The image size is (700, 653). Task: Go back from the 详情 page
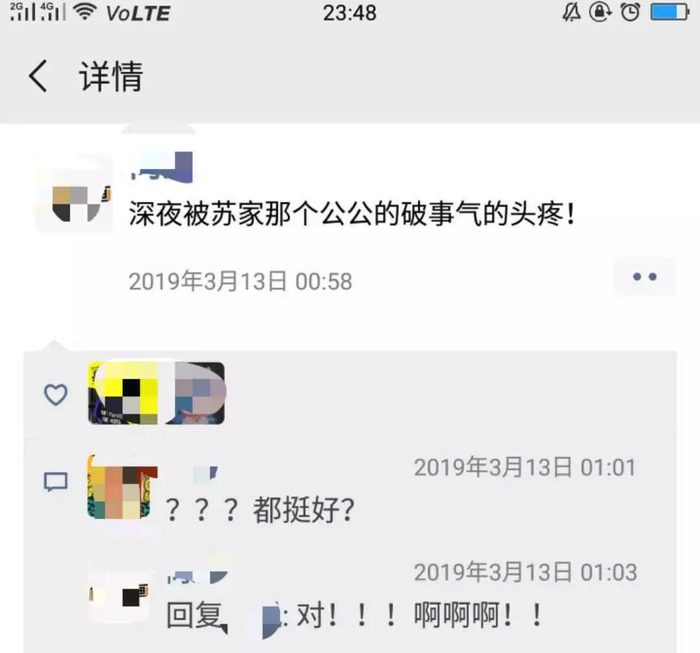38,77
